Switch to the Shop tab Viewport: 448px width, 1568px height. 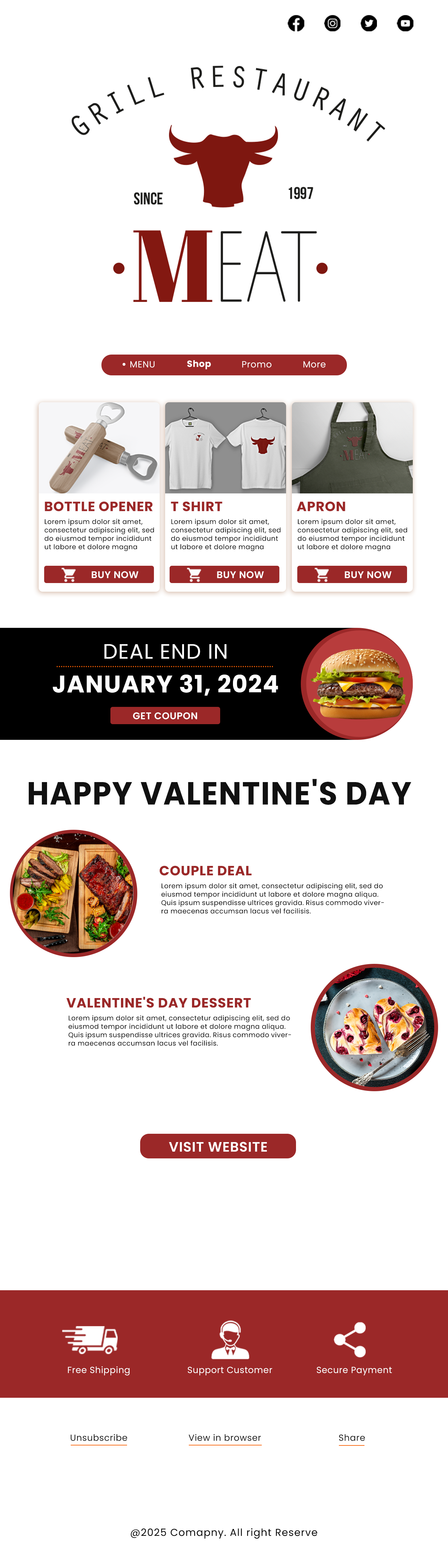click(199, 364)
